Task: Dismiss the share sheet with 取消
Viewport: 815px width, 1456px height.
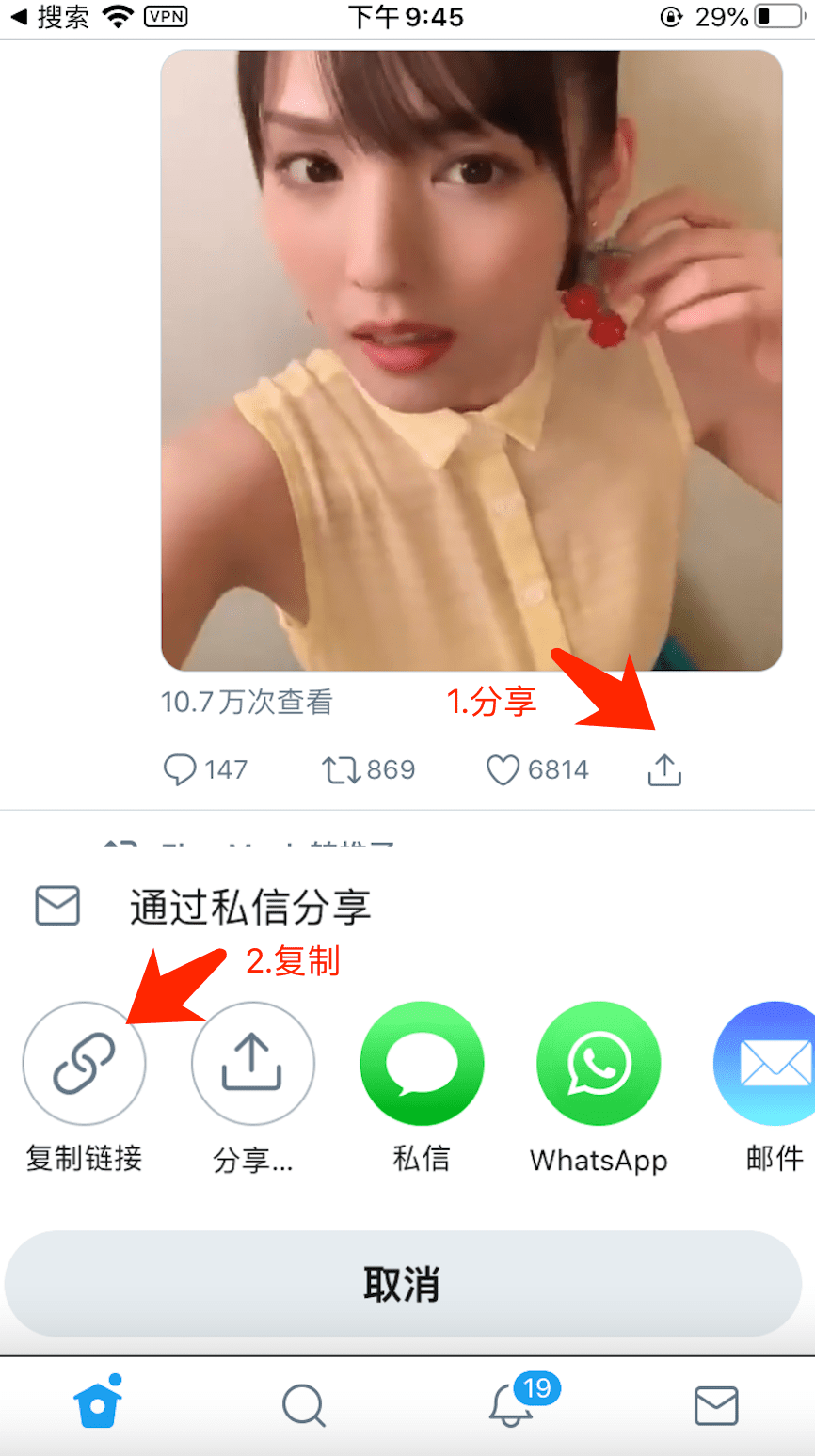Action: point(403,1284)
